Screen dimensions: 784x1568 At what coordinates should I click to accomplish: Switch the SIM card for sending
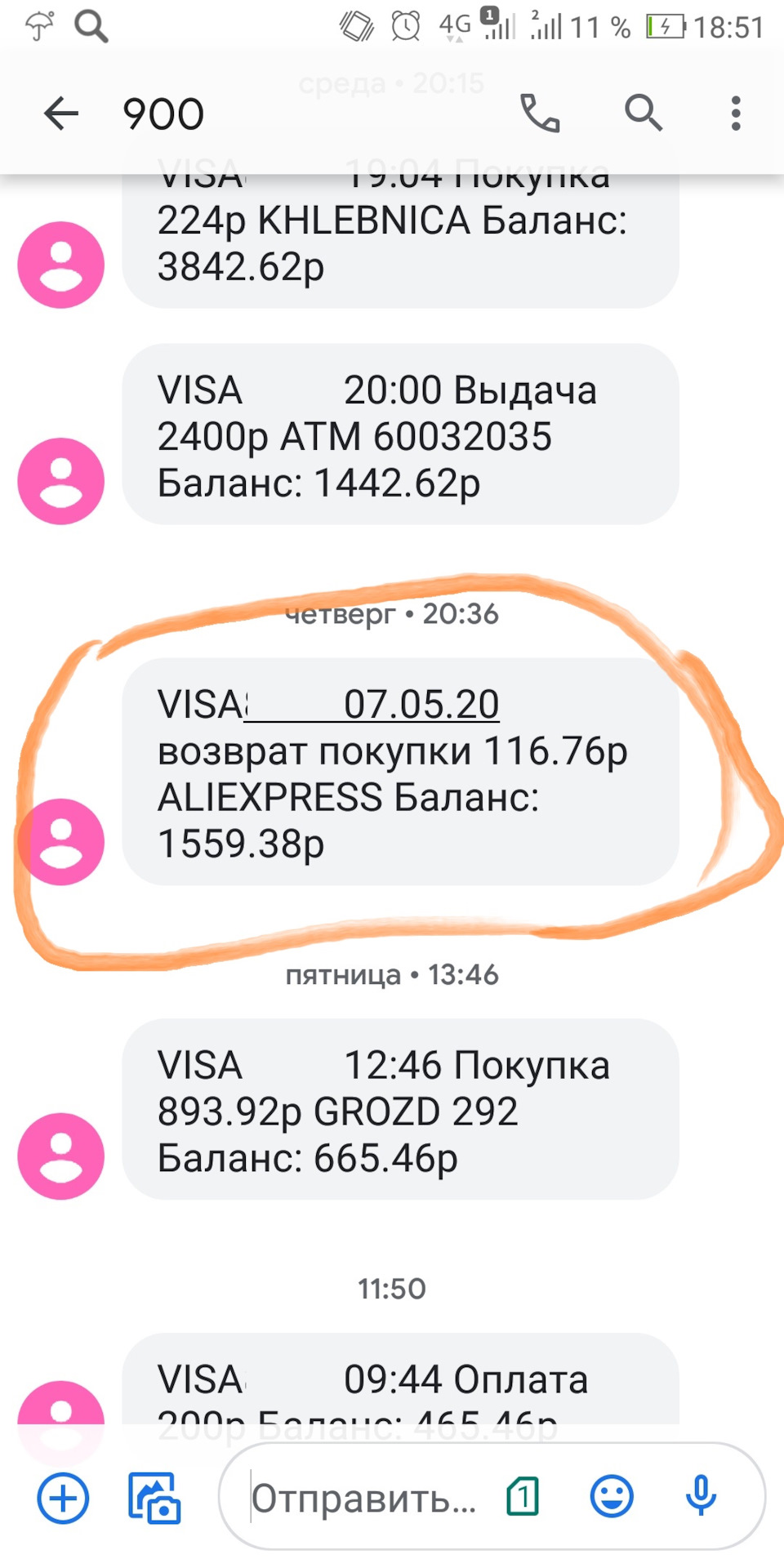pyautogui.click(x=523, y=1497)
